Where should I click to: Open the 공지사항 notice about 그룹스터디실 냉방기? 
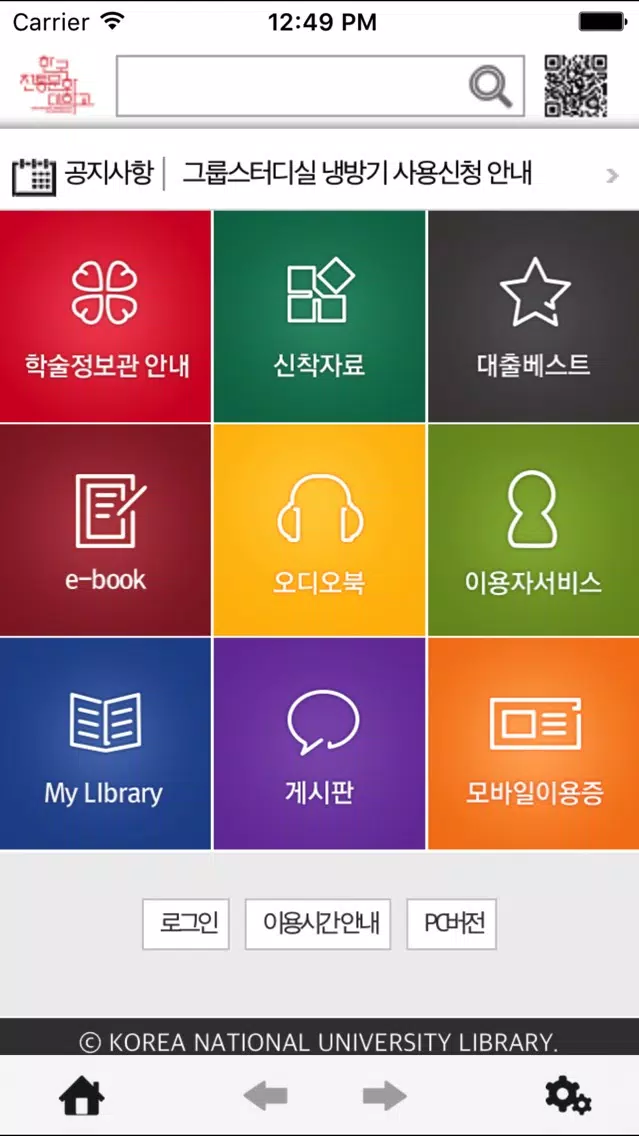click(320, 174)
